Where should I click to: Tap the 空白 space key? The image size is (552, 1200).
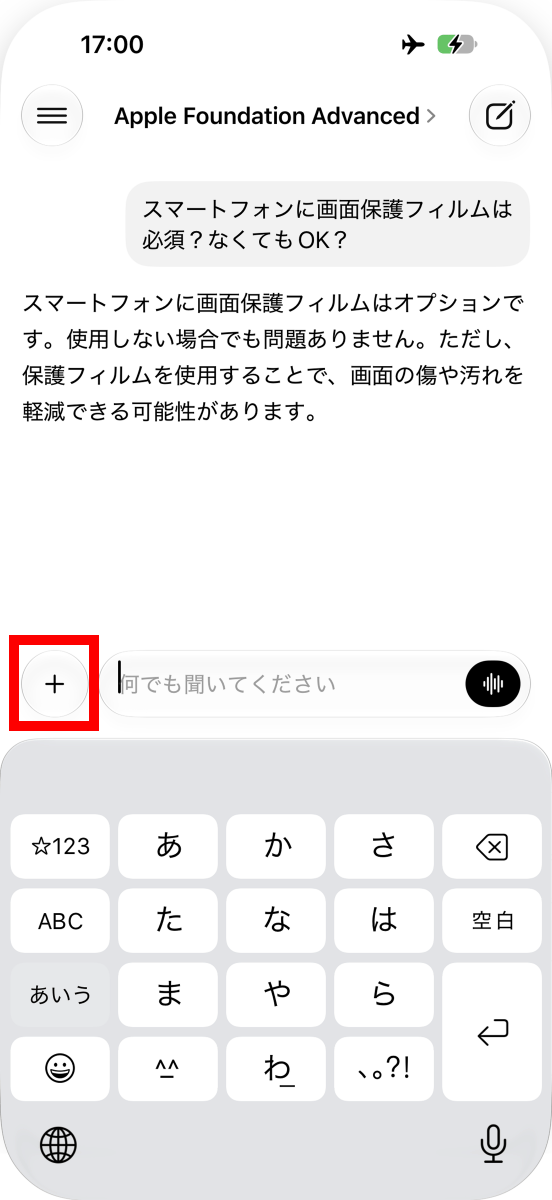tap(492, 921)
